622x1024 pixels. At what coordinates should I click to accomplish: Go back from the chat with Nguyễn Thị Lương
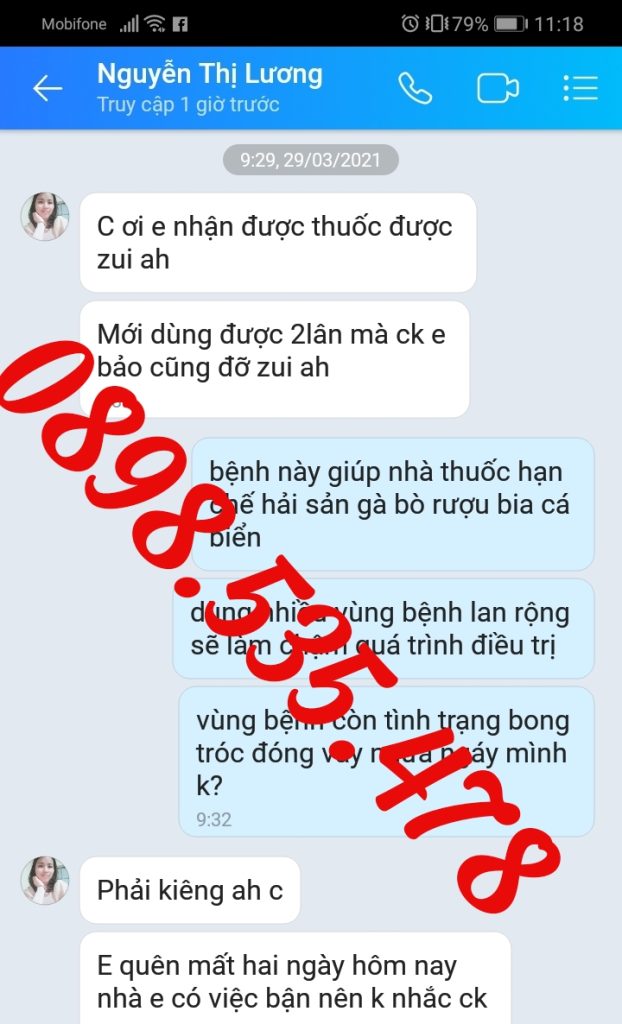47,88
